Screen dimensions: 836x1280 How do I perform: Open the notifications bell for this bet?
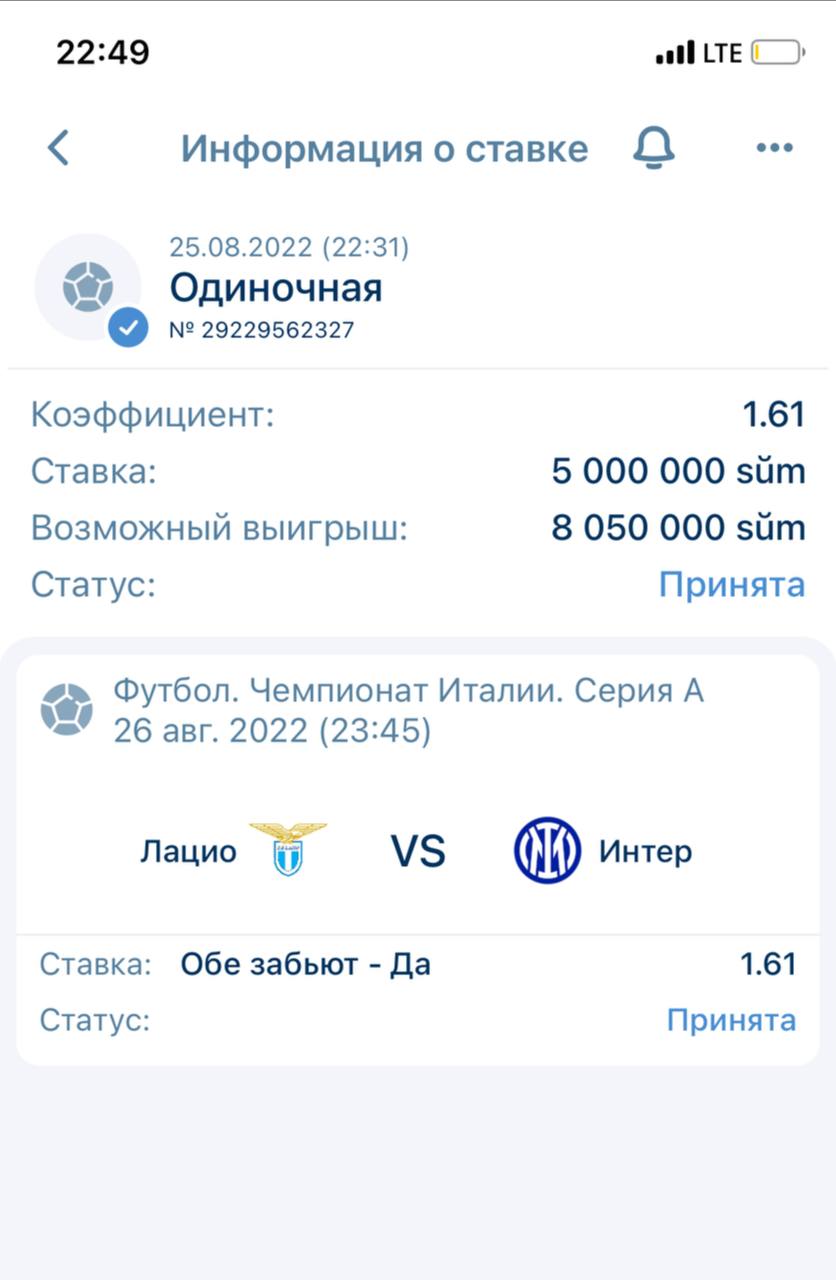point(654,148)
